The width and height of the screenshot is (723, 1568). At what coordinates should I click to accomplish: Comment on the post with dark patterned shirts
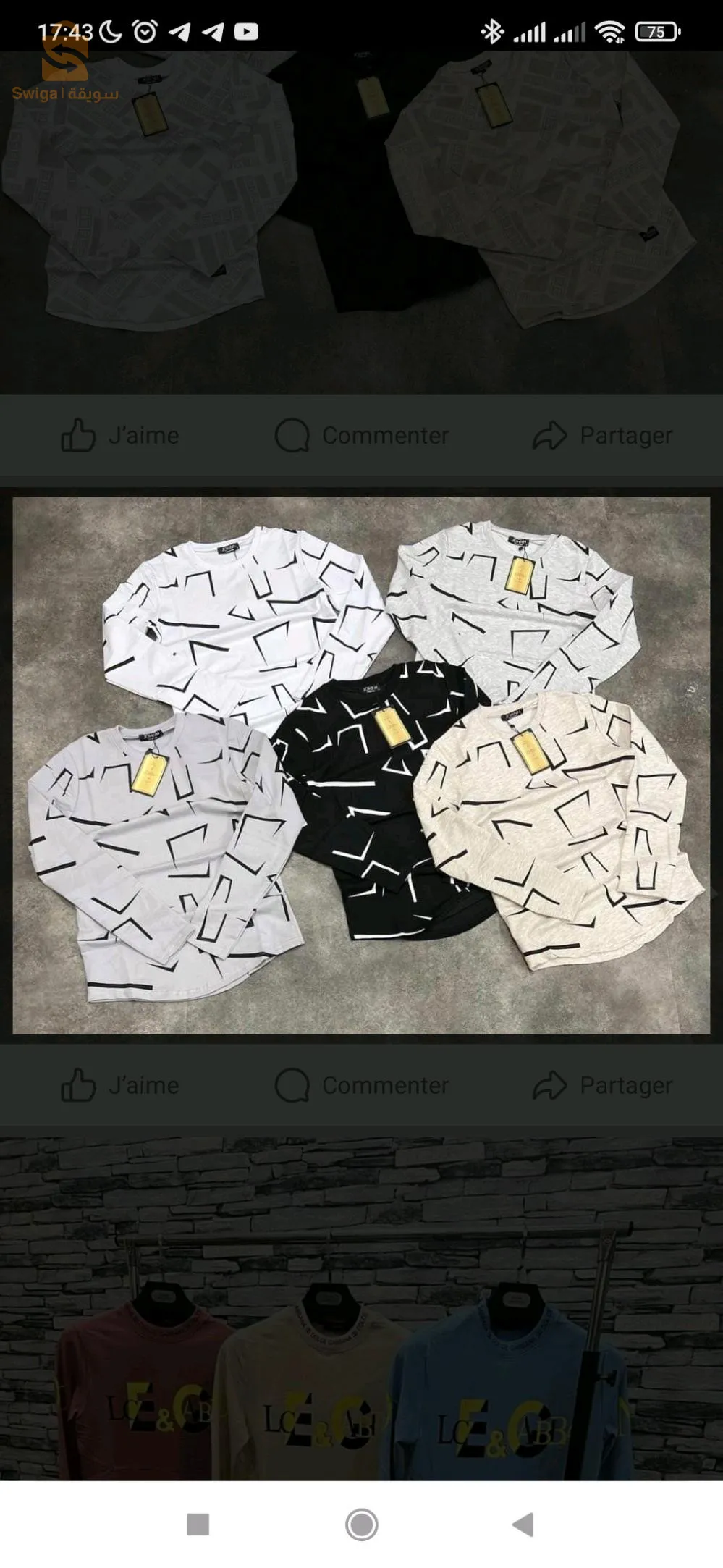(x=362, y=436)
